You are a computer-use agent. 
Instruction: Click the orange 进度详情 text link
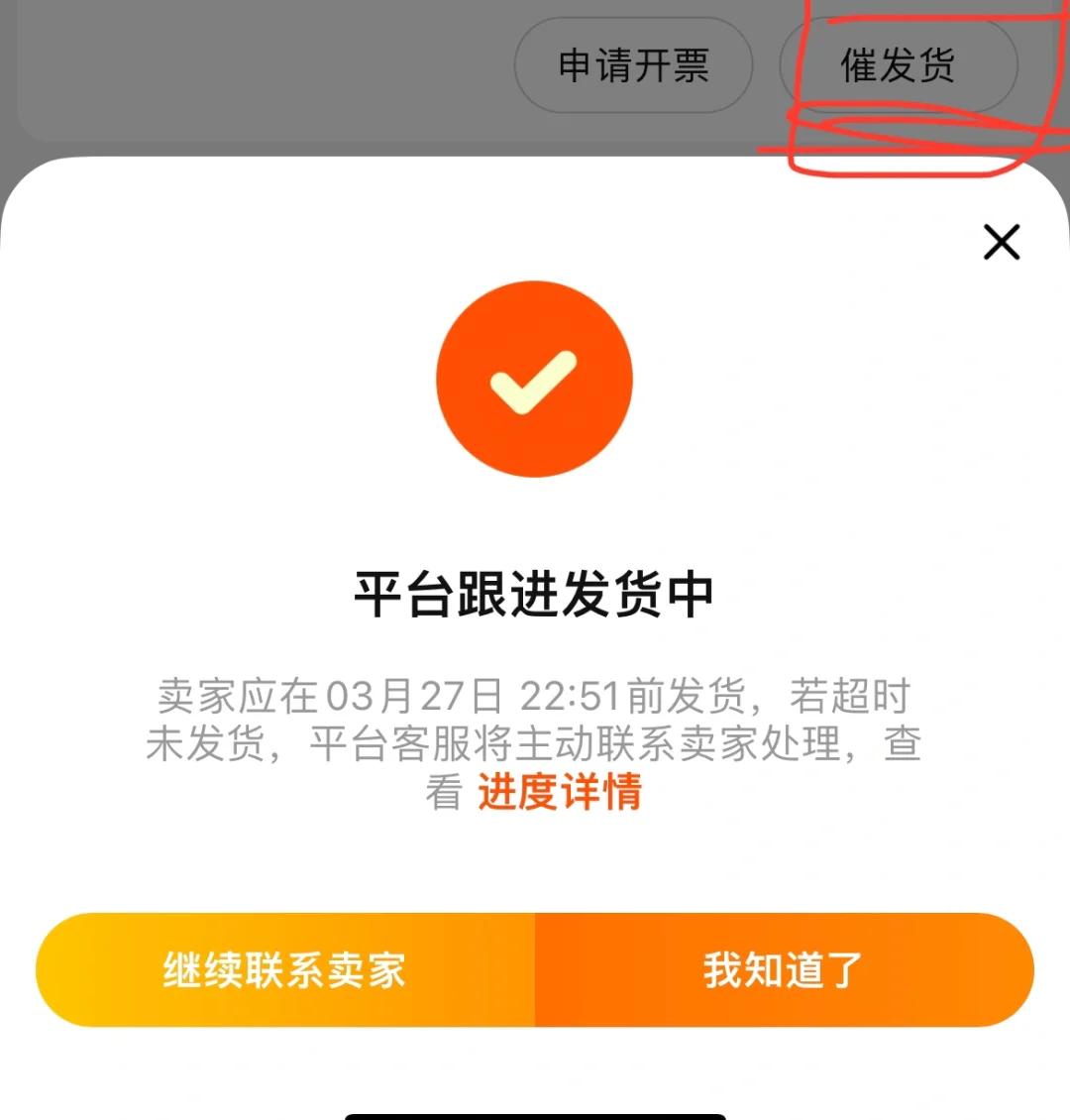coord(560,793)
